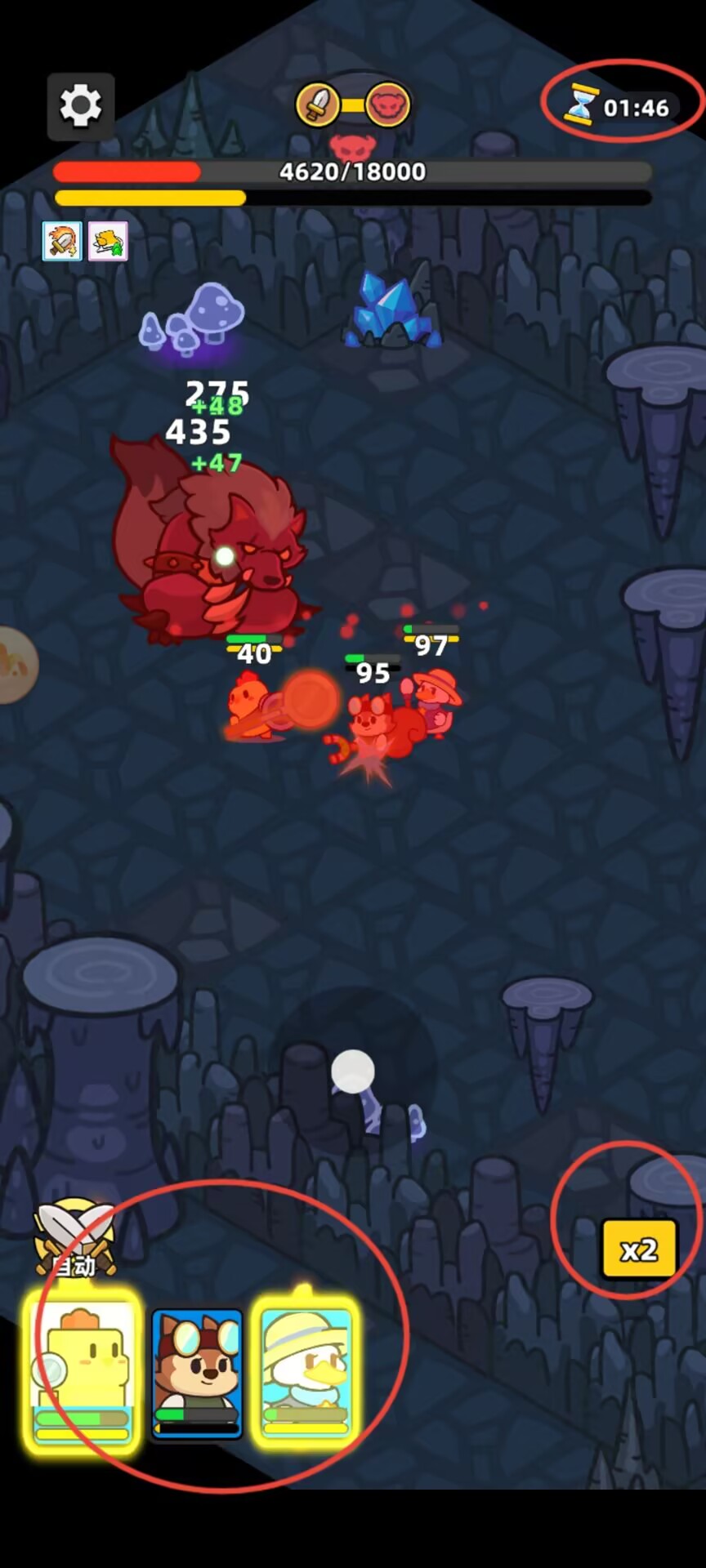Toggle the x2 speed button

pos(638,1249)
